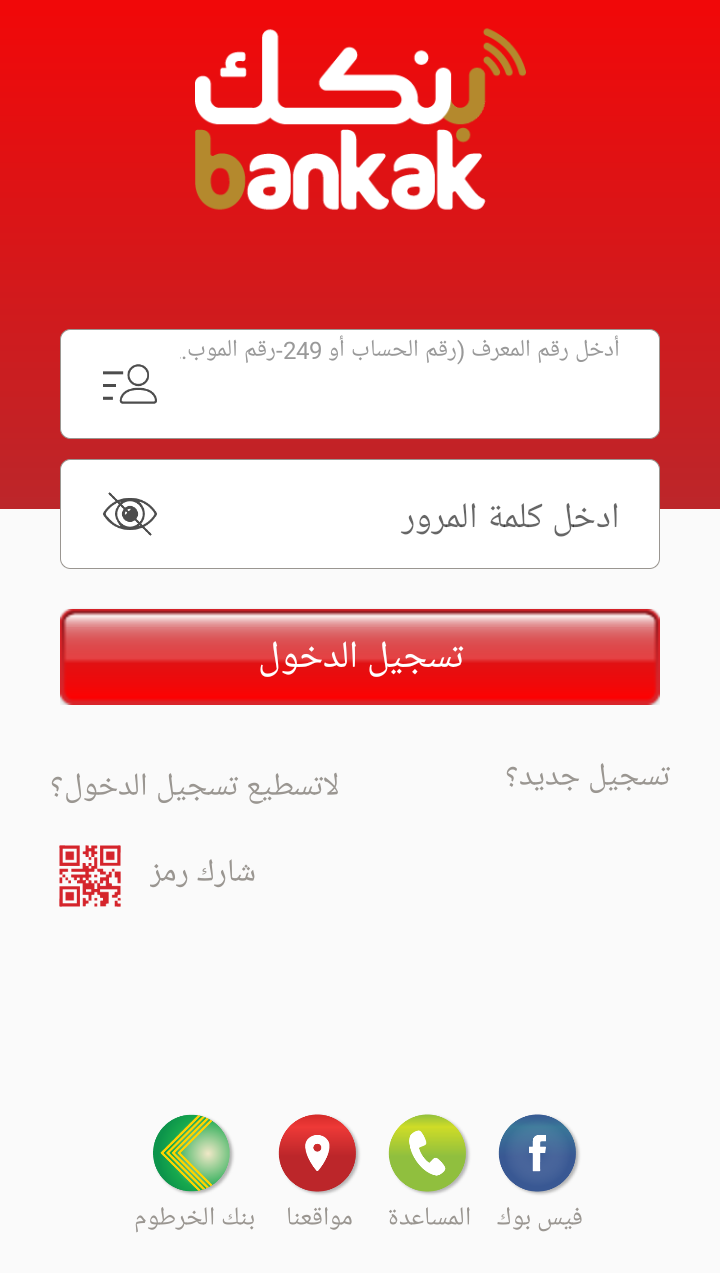This screenshot has height=1273, width=720.
Task: Toggle password visibility eye icon
Action: [130, 514]
